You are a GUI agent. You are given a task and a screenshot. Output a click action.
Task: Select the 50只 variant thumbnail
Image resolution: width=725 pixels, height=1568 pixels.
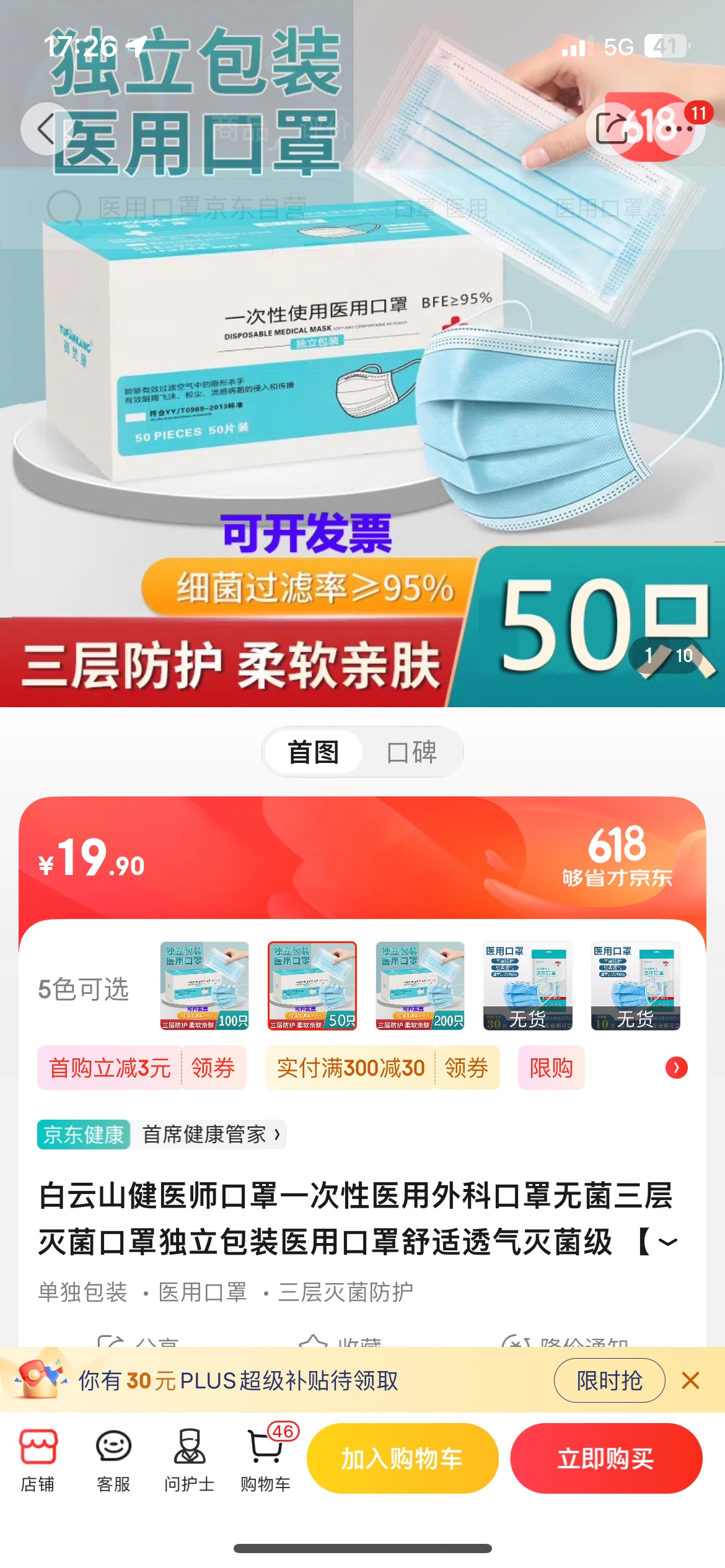(312, 986)
